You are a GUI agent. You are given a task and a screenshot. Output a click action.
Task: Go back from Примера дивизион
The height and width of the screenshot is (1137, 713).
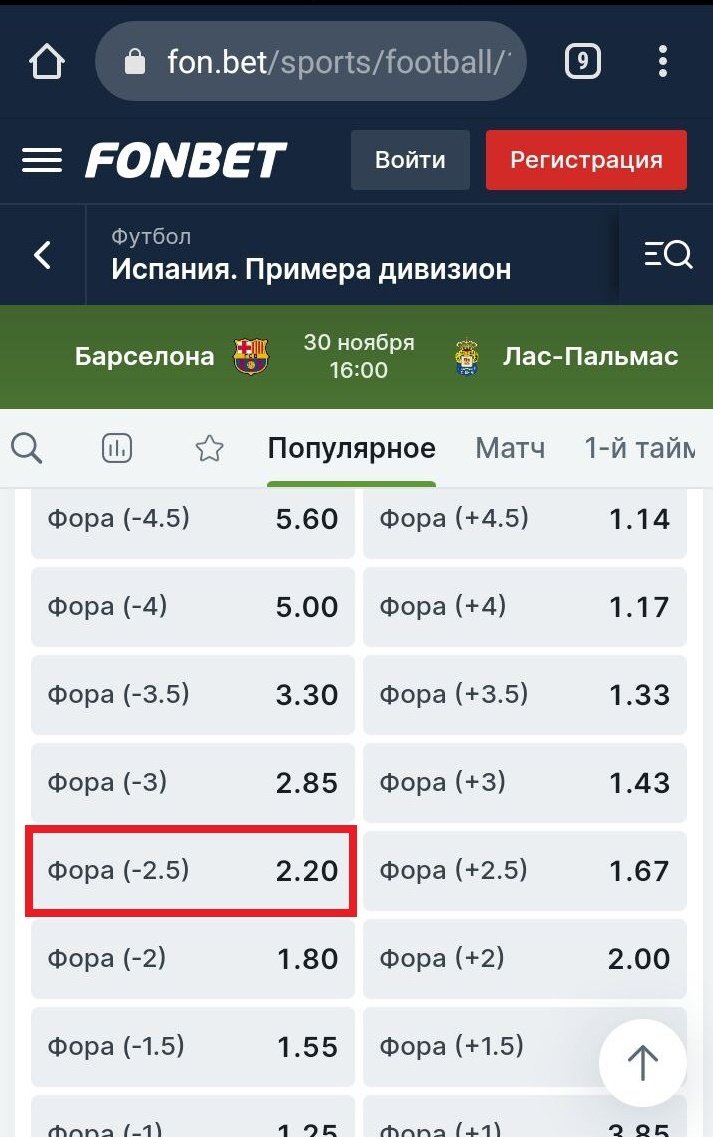pyautogui.click(x=42, y=255)
